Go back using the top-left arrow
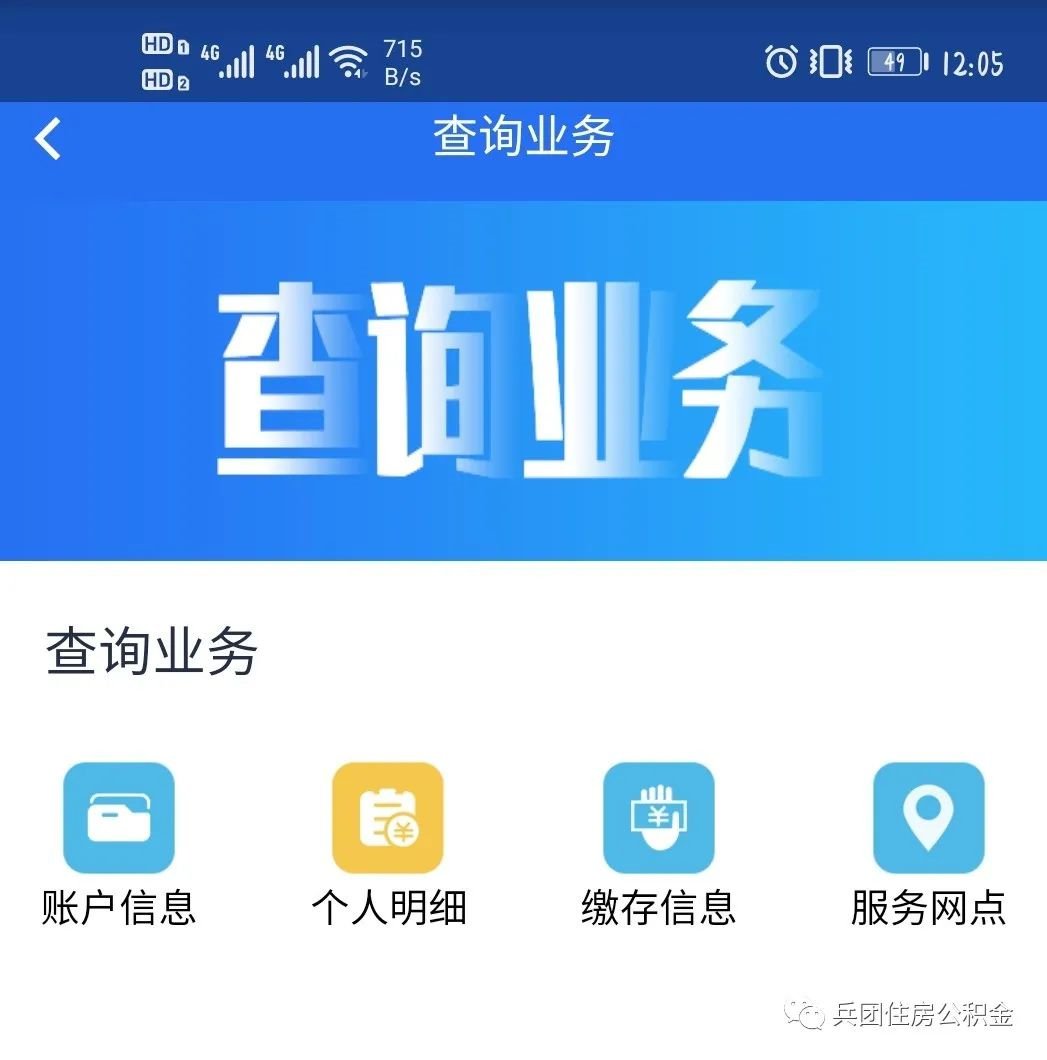Image resolution: width=1047 pixels, height=1060 pixels. (48, 139)
